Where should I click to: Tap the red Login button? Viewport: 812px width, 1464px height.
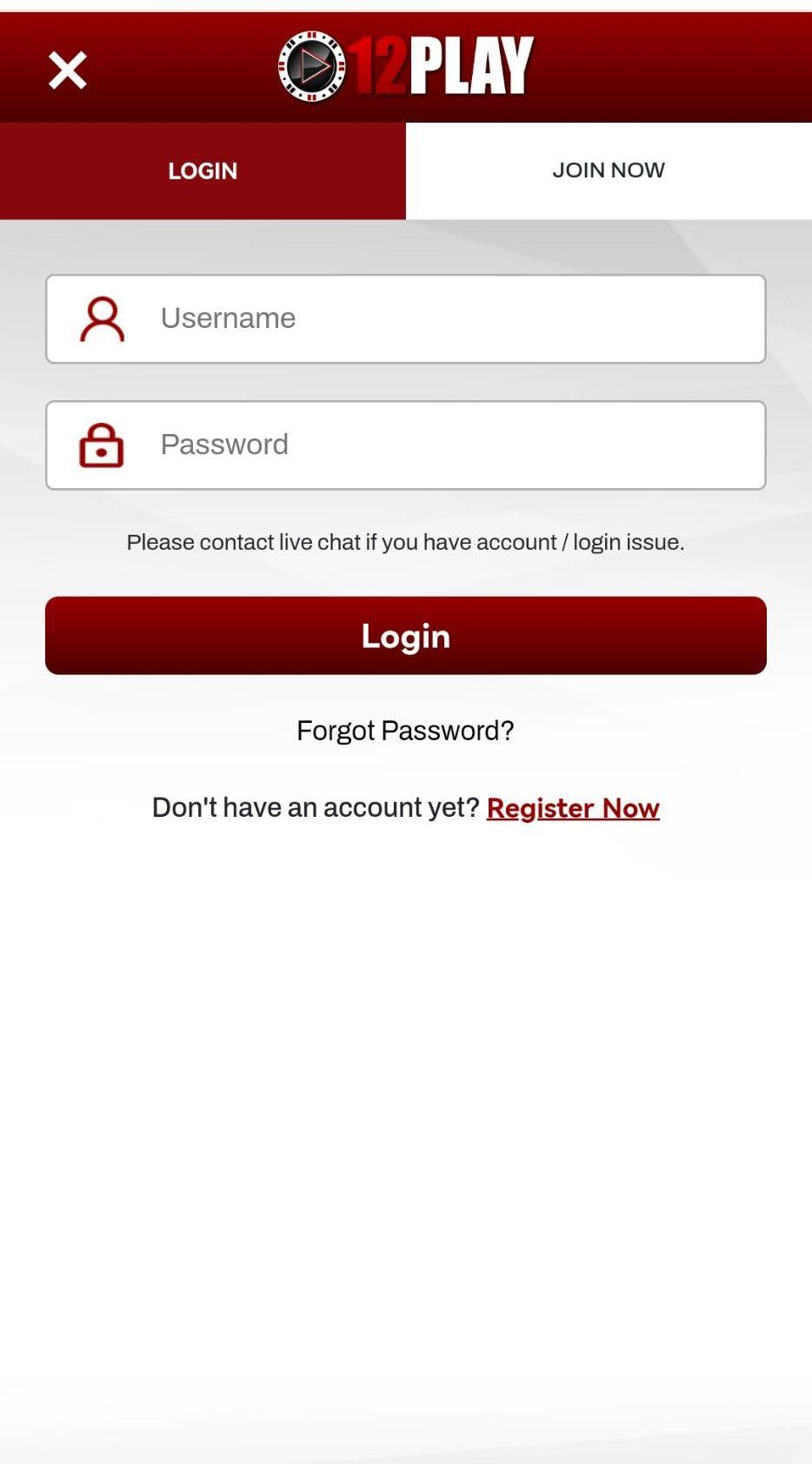tap(405, 636)
